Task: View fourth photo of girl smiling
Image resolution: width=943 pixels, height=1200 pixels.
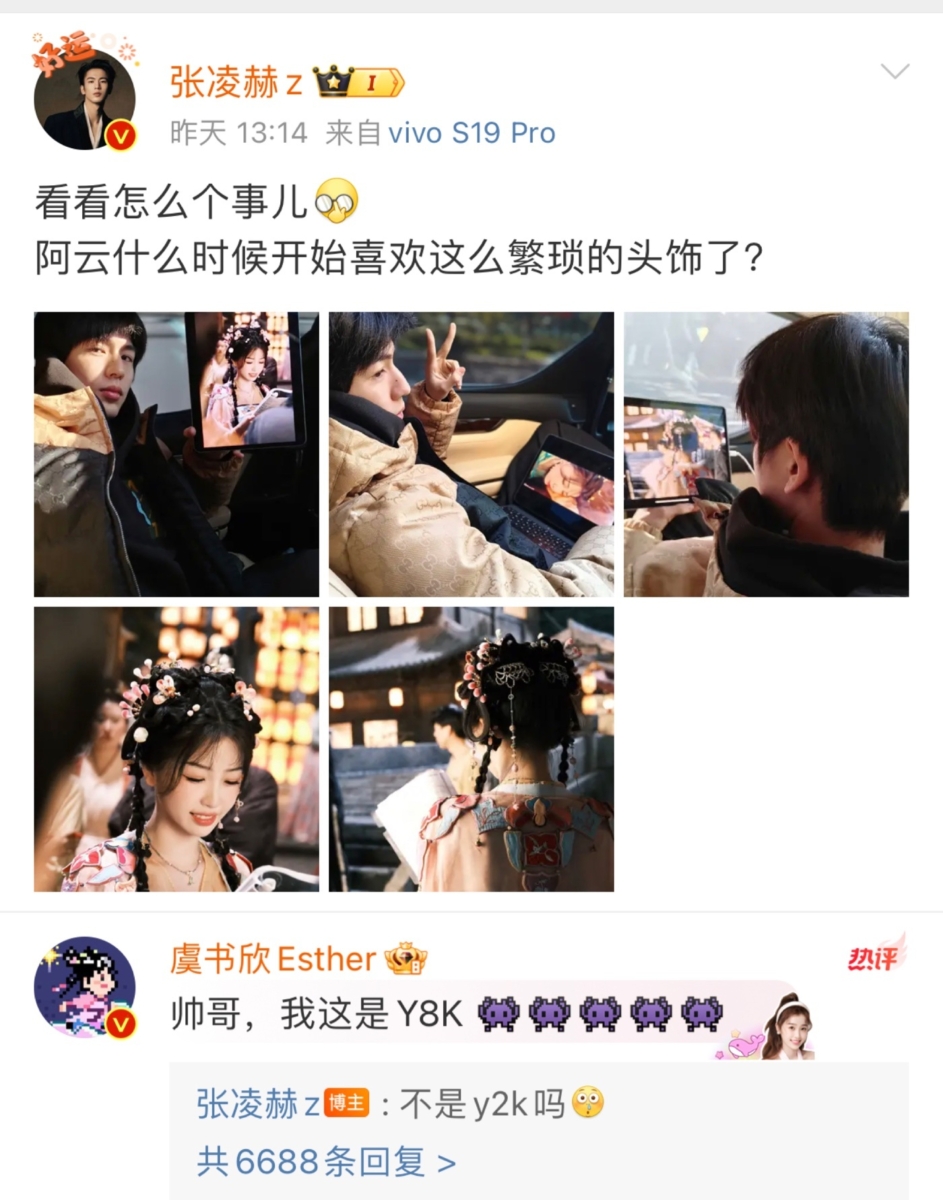Action: point(176,749)
